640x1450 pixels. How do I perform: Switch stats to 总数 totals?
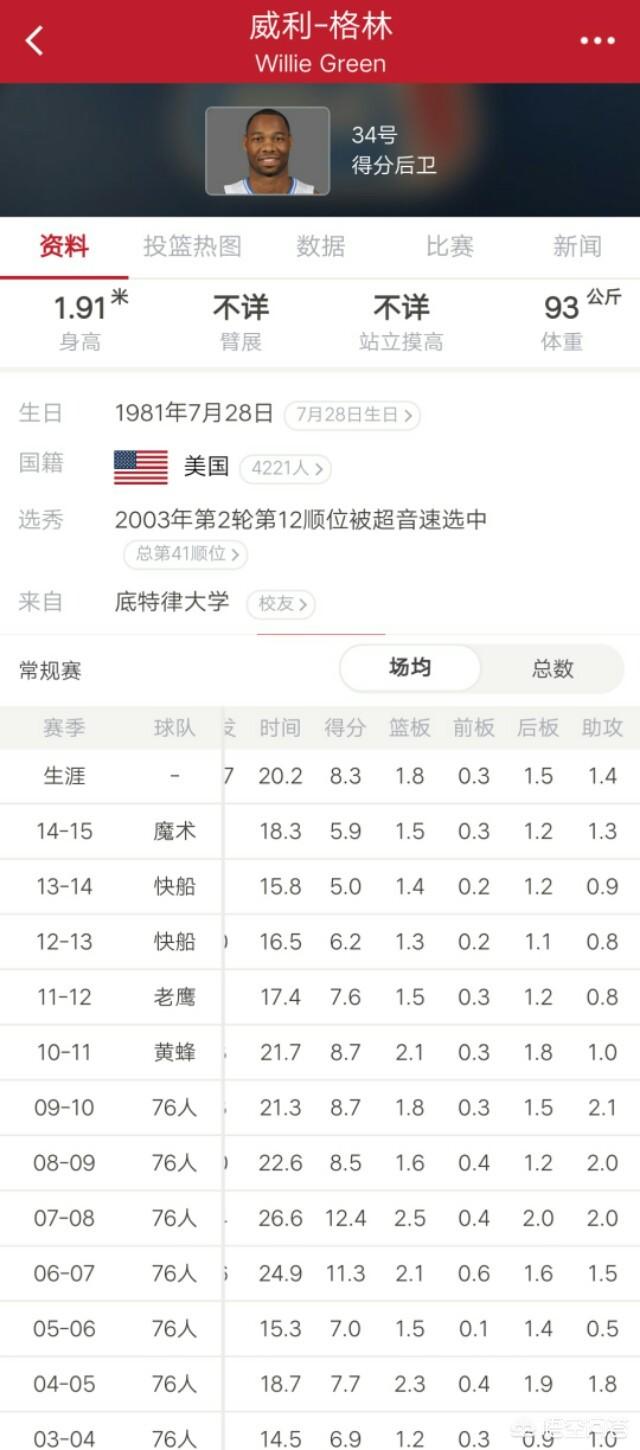pyautogui.click(x=552, y=669)
